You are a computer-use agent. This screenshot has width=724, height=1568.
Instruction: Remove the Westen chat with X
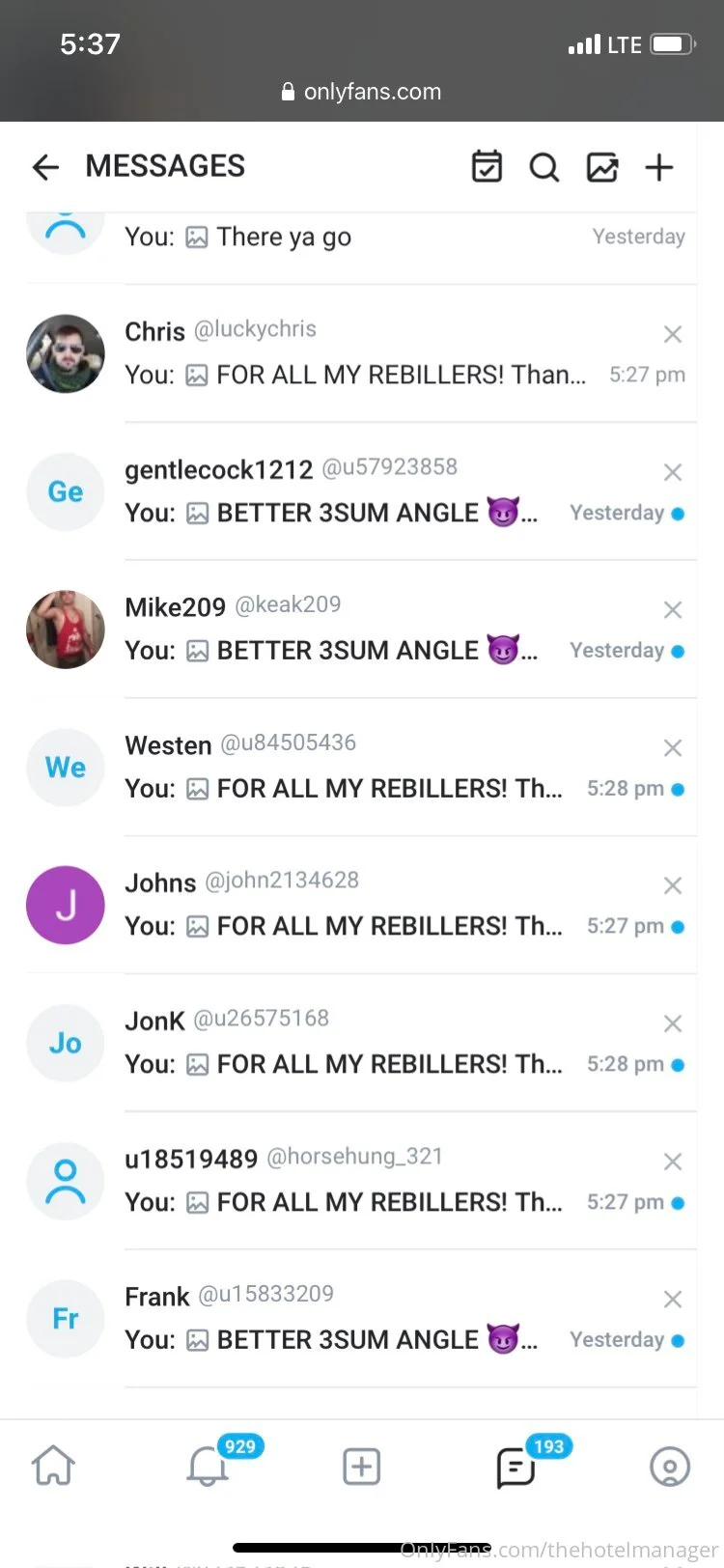tap(673, 747)
